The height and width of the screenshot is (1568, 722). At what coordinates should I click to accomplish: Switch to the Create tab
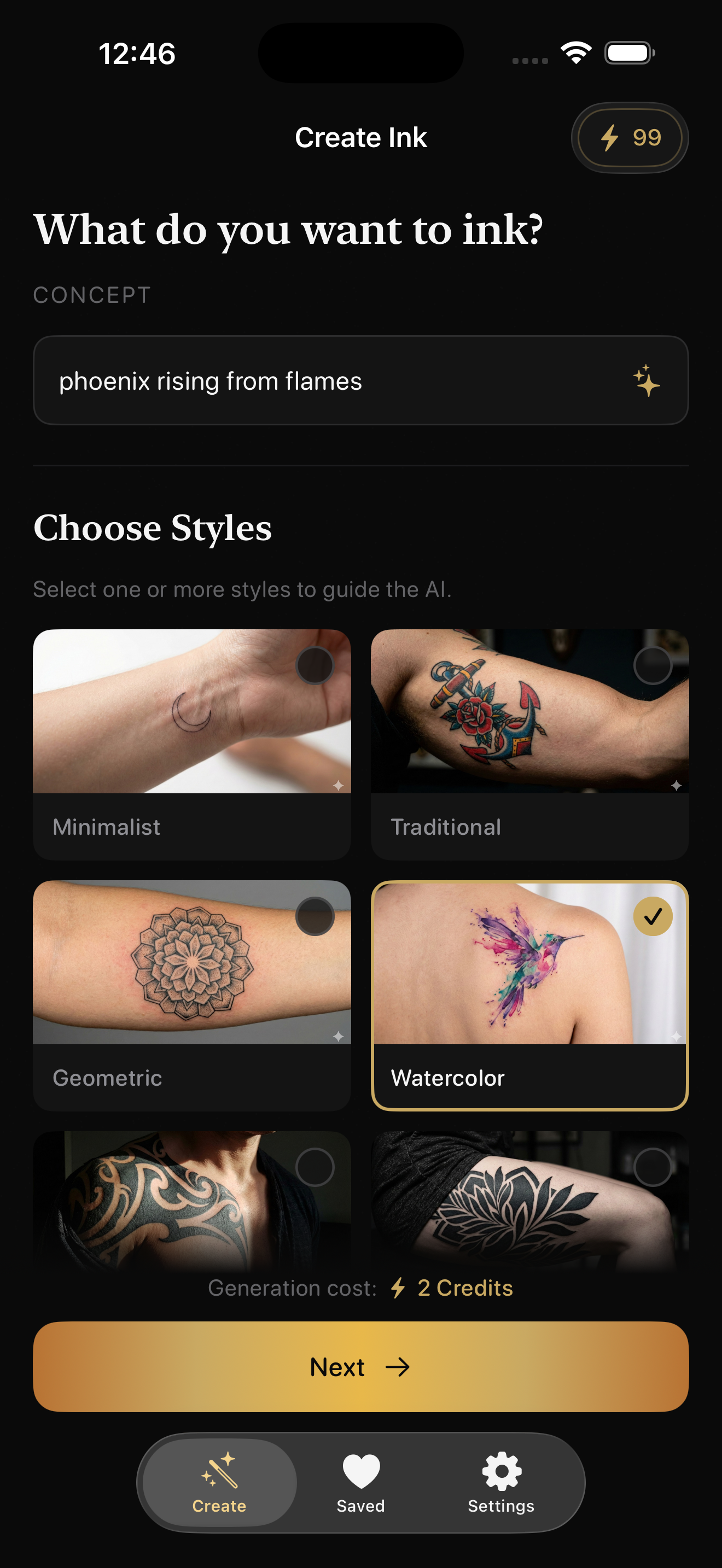tap(219, 1483)
